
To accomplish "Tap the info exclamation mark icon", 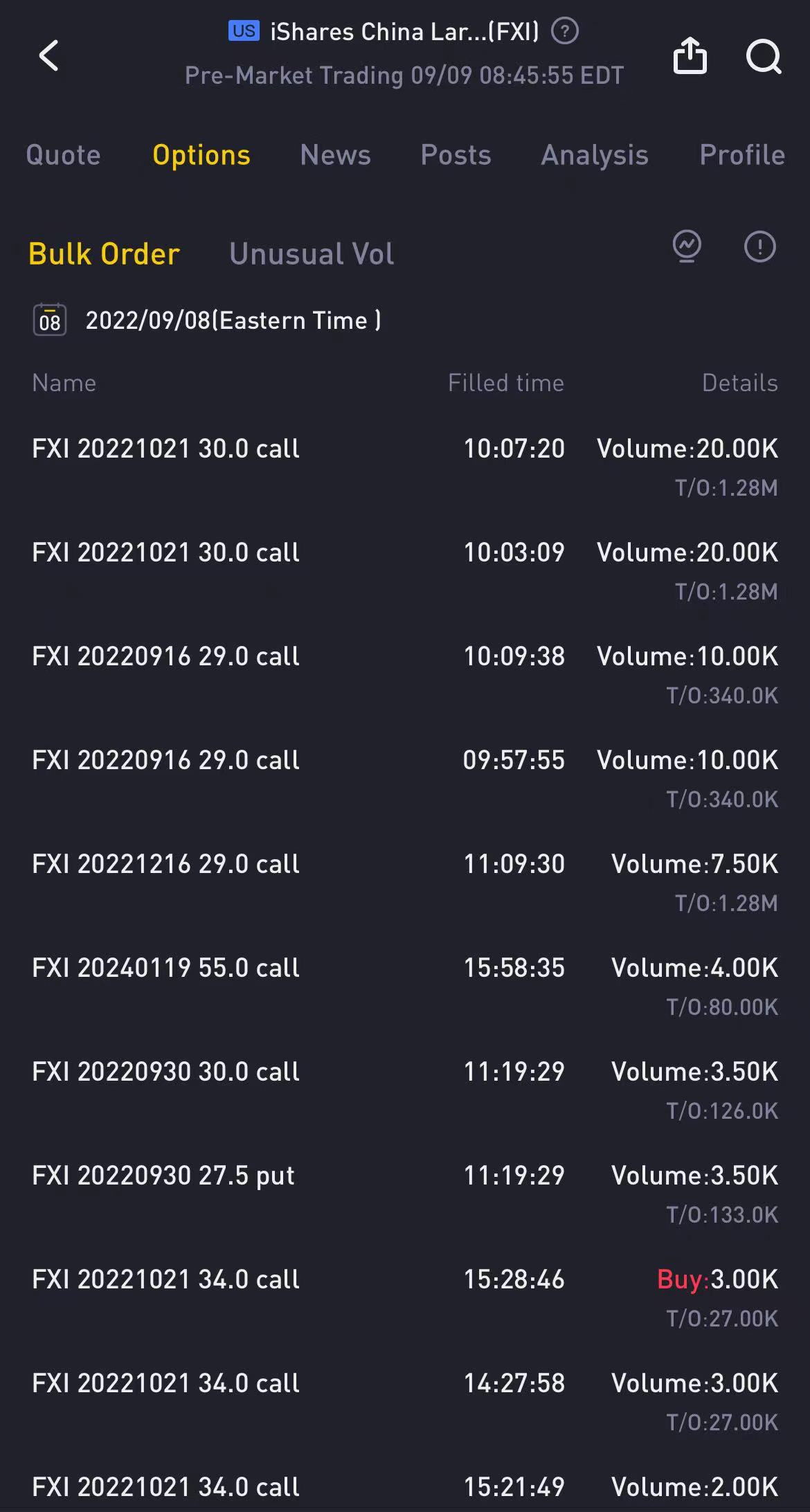I will [x=759, y=246].
